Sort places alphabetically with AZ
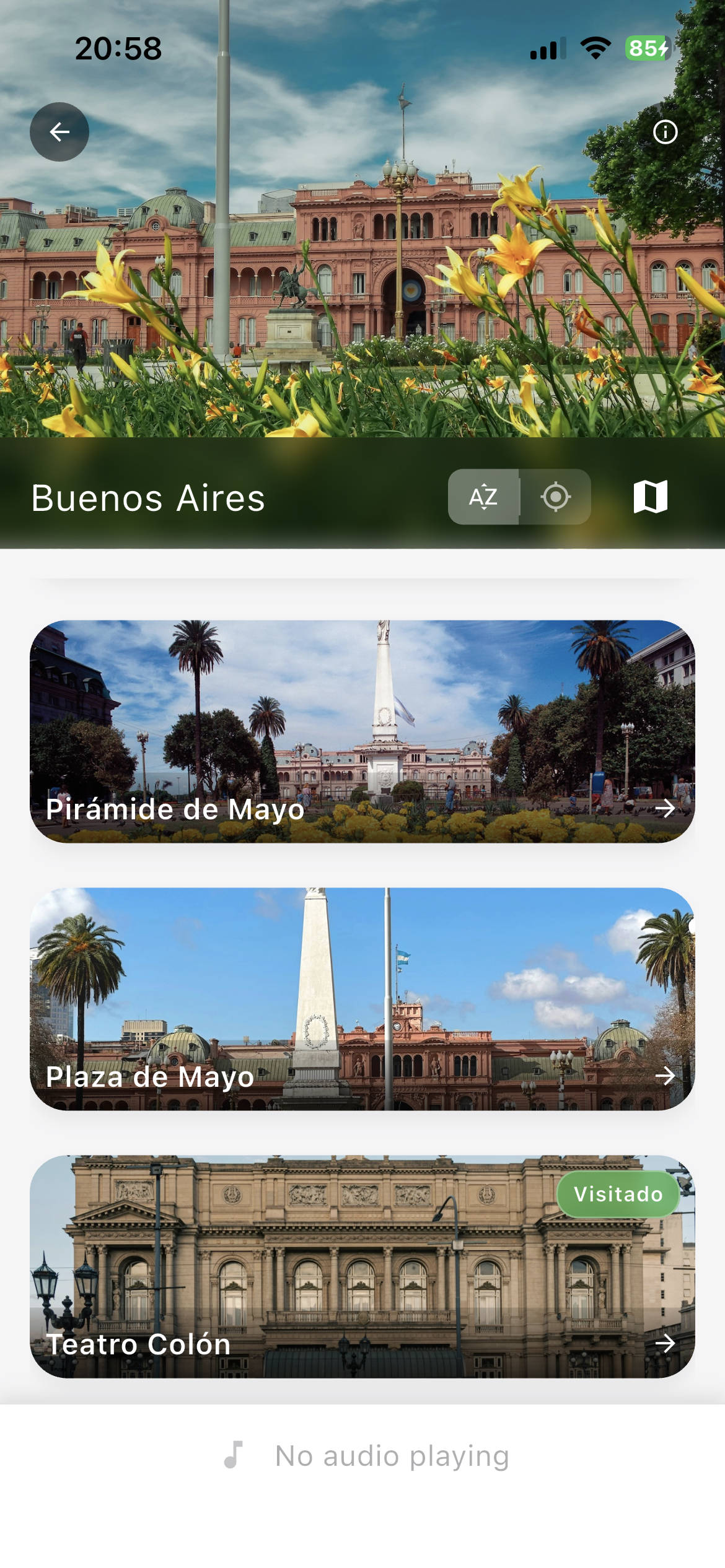This screenshot has width=725, height=1568. click(484, 497)
